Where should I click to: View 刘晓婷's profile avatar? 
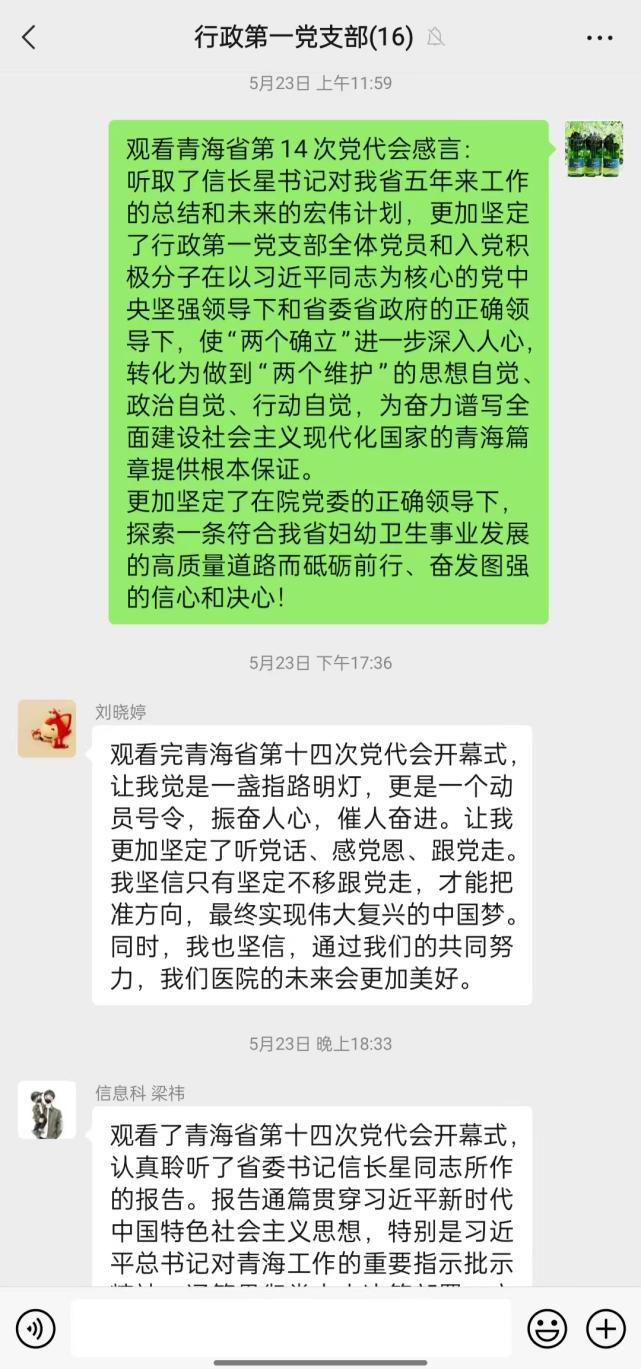47,728
